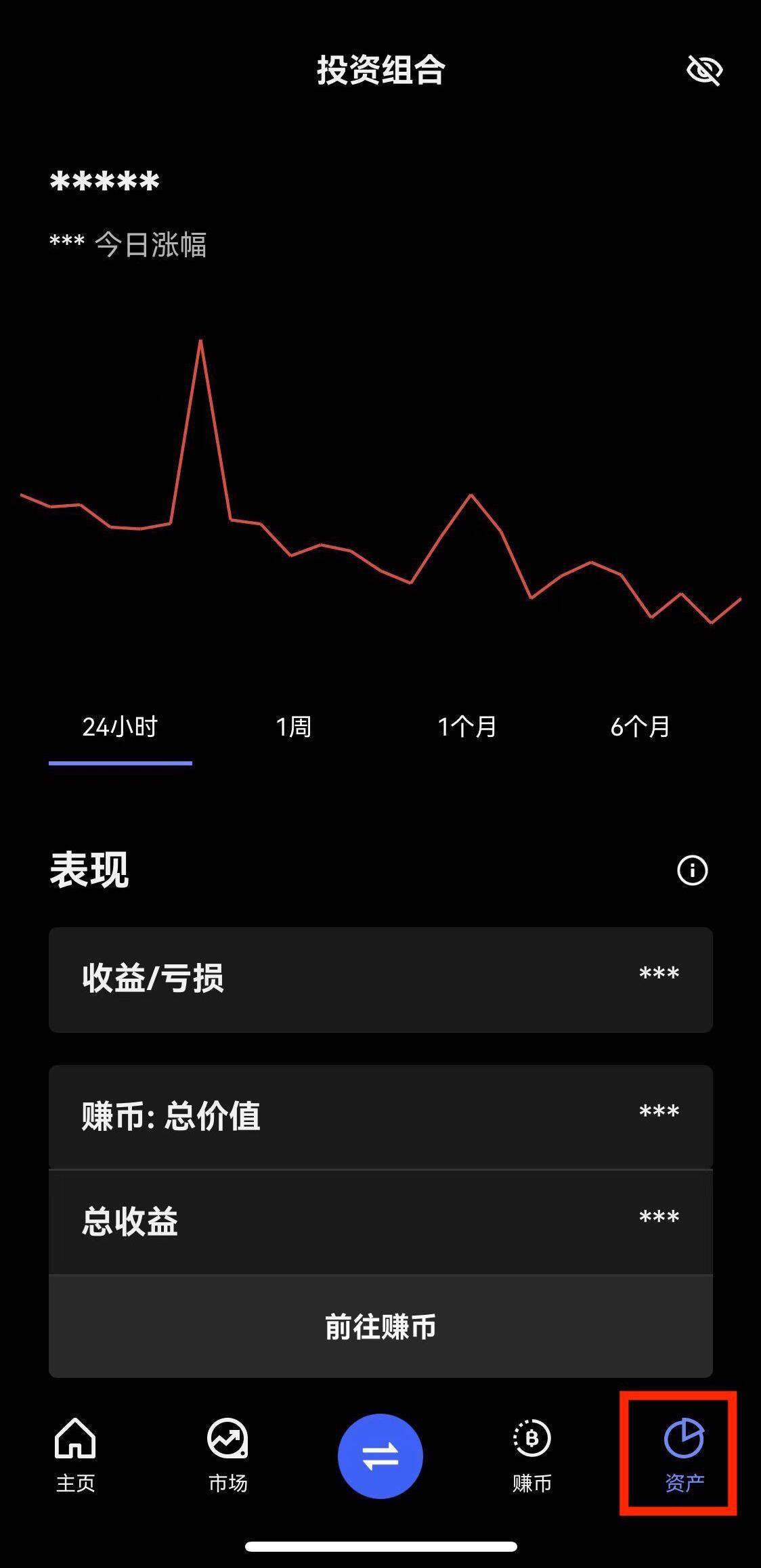Switch chart to 1个月 range

click(467, 727)
